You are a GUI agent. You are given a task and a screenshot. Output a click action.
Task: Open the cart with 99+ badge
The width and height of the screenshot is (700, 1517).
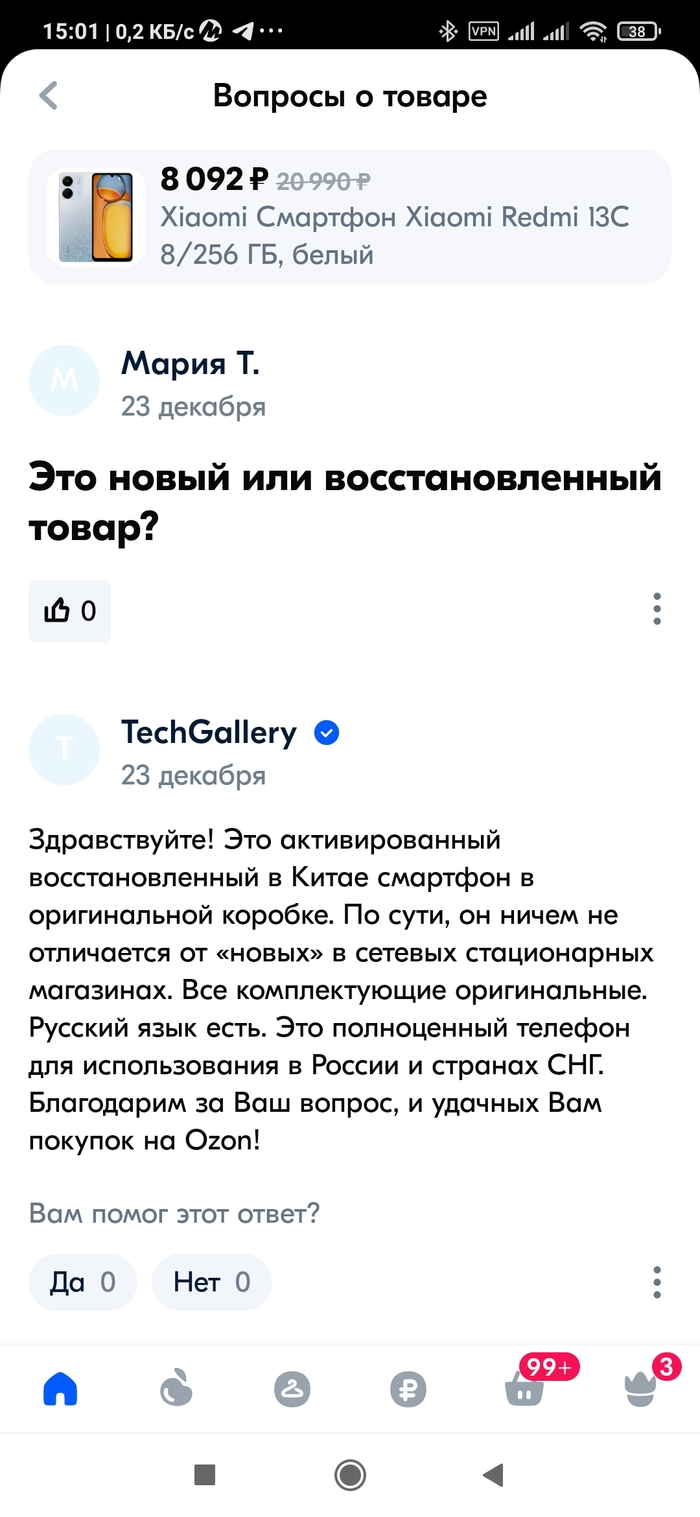tap(524, 1389)
